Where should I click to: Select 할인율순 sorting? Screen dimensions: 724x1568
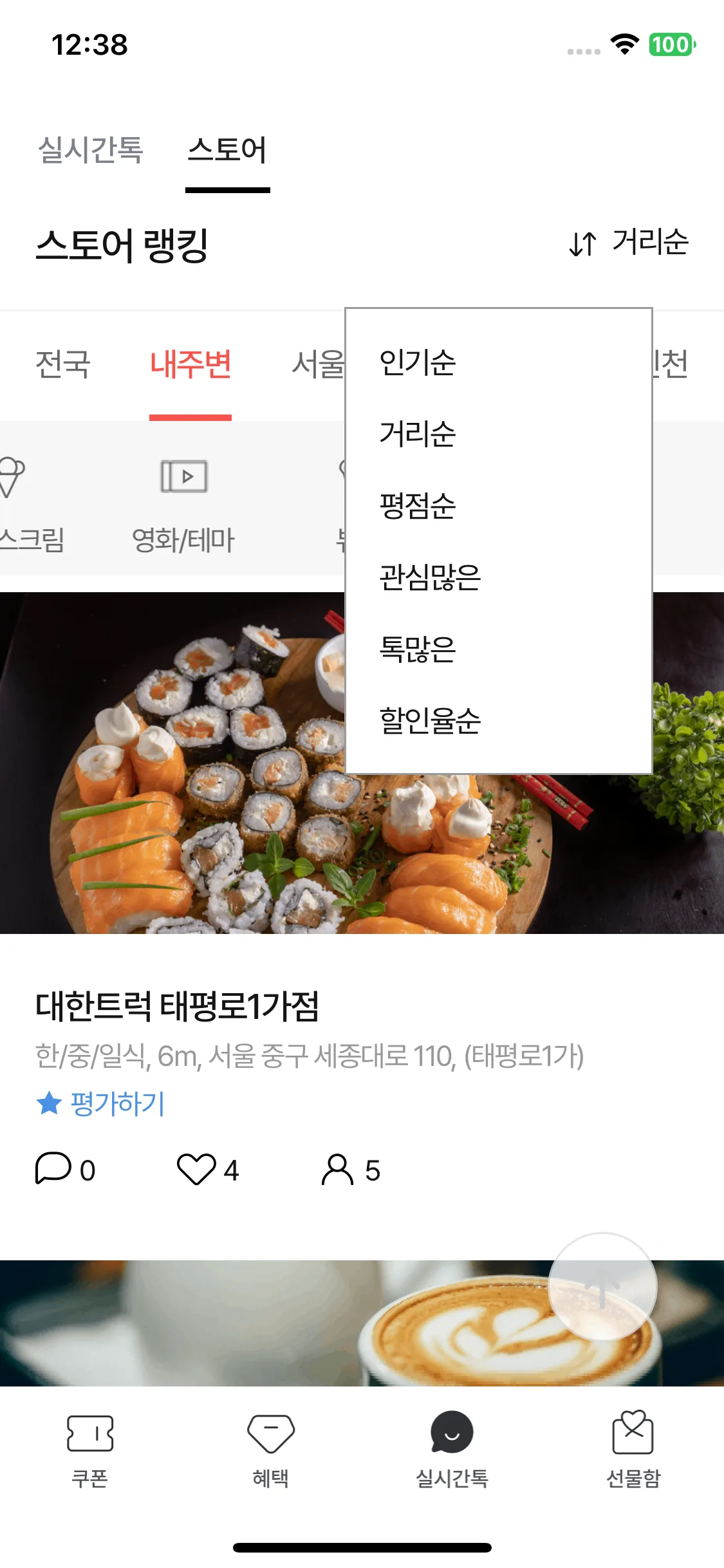430,720
